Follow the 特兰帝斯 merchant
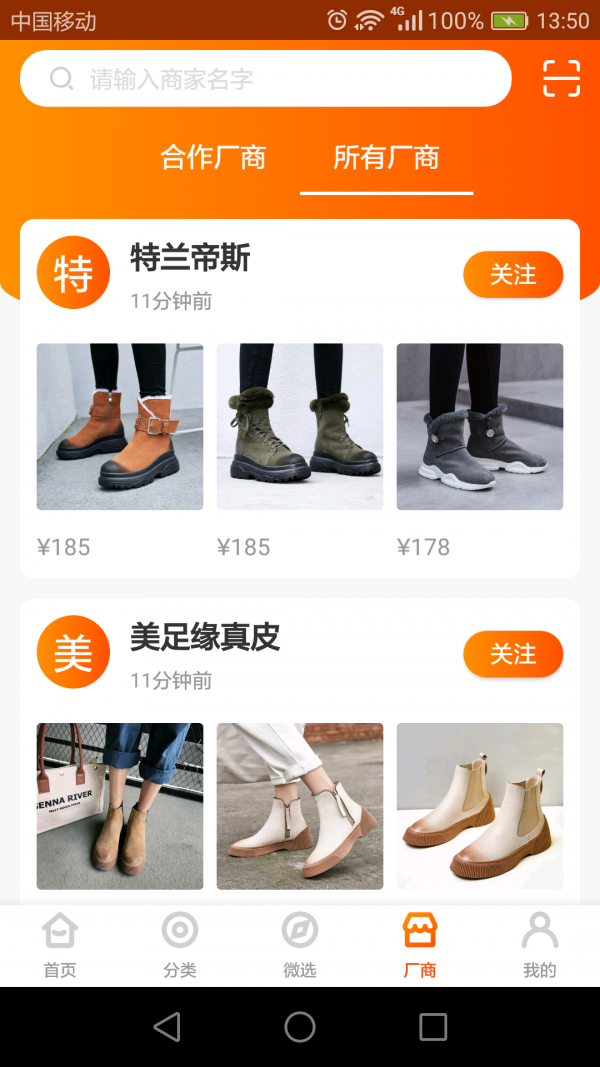This screenshot has height=1067, width=600. (513, 274)
